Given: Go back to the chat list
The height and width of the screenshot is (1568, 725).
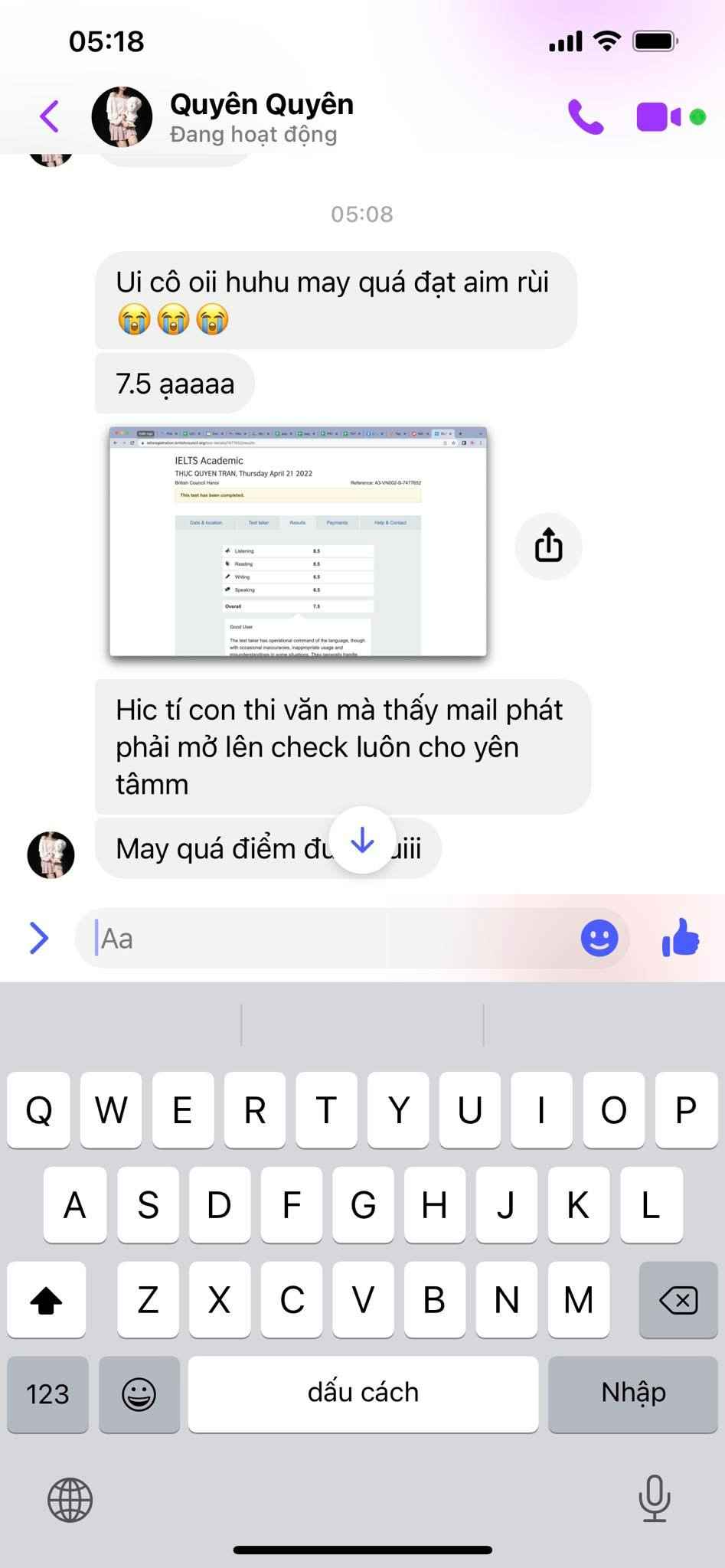Looking at the screenshot, I should (x=49, y=116).
